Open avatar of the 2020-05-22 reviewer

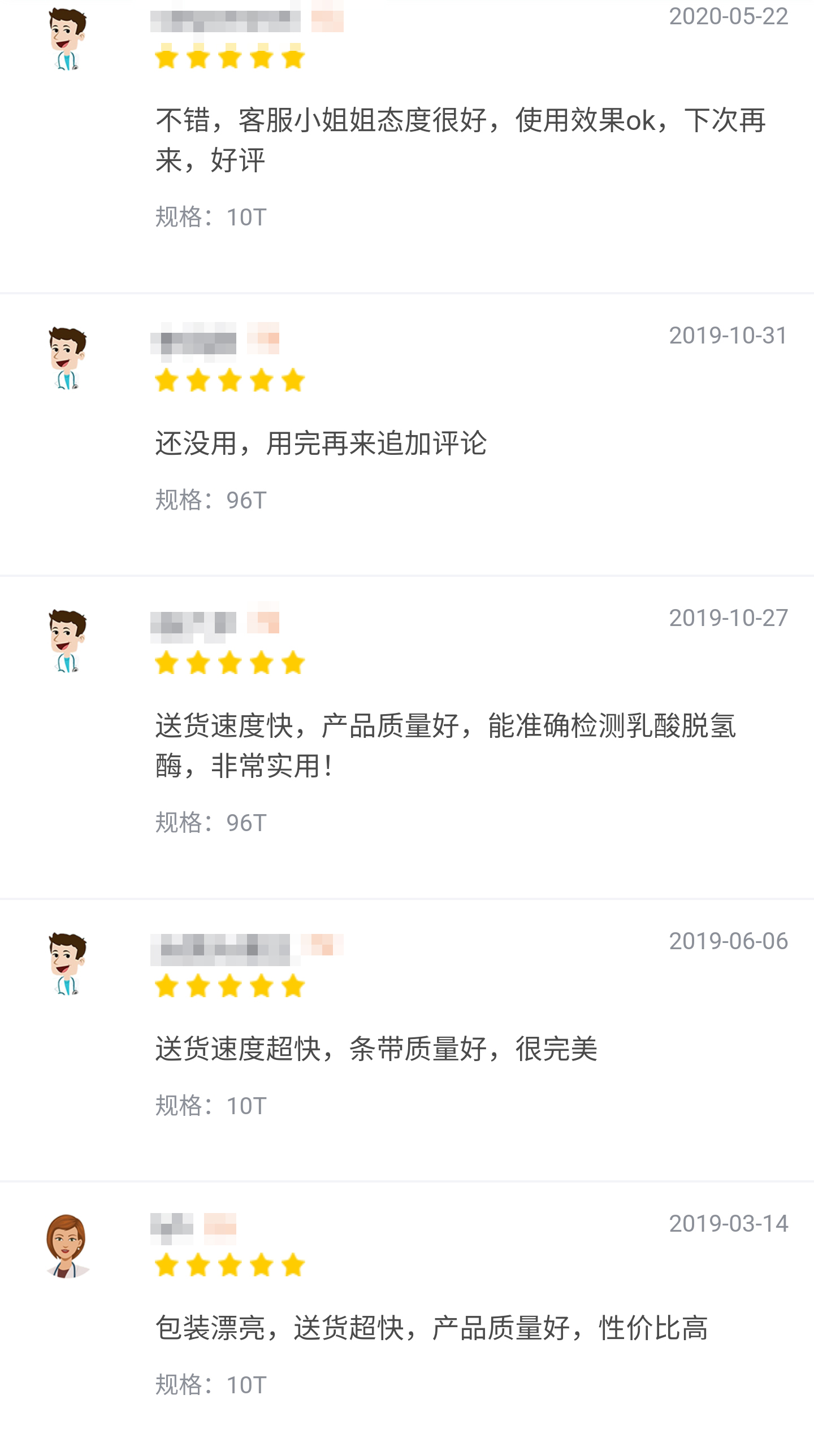[x=67, y=40]
